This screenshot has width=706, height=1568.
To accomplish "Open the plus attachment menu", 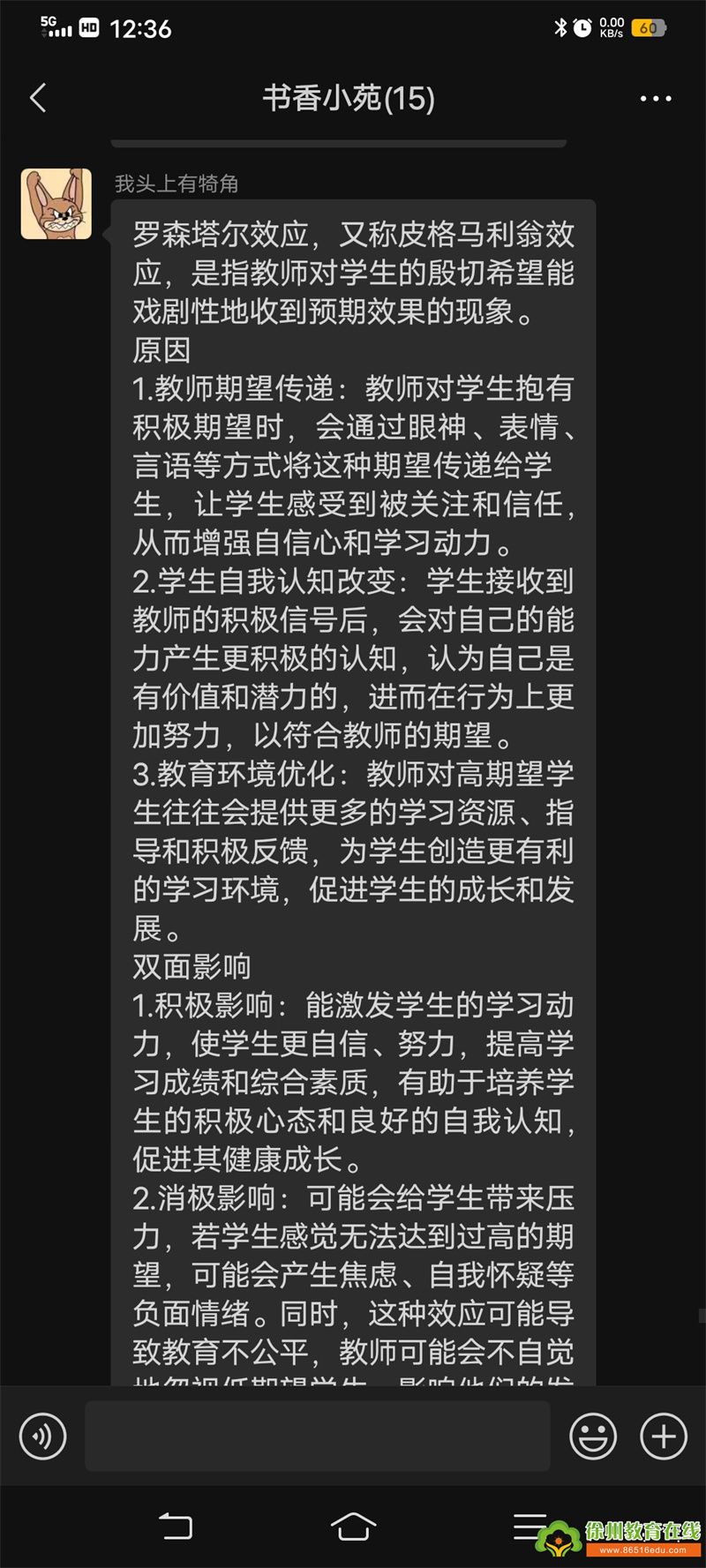I will [664, 1437].
